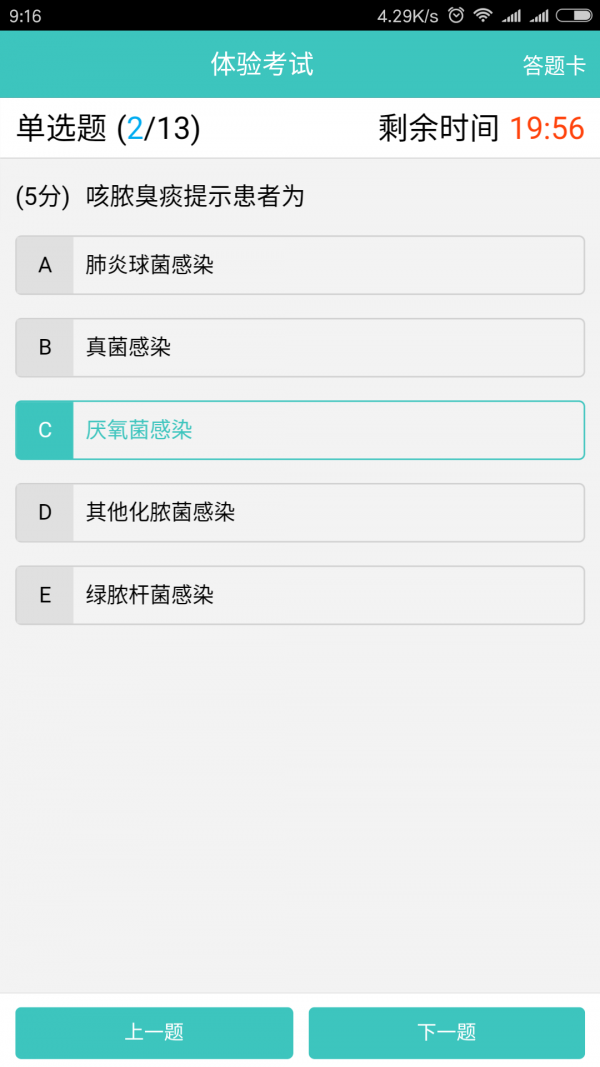Tap option C 厌氧菌感染

click(x=300, y=430)
